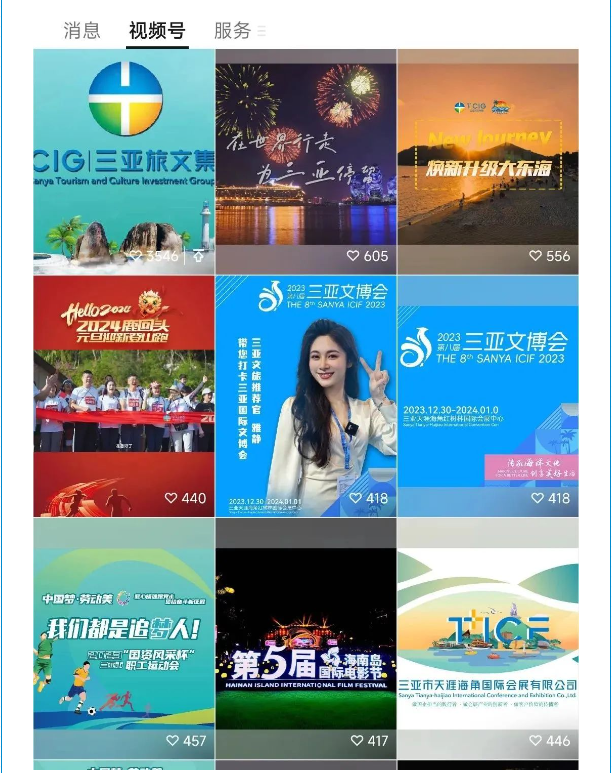Select the 视频号 tab
Viewport: 612px width, 773px height.
[157, 31]
